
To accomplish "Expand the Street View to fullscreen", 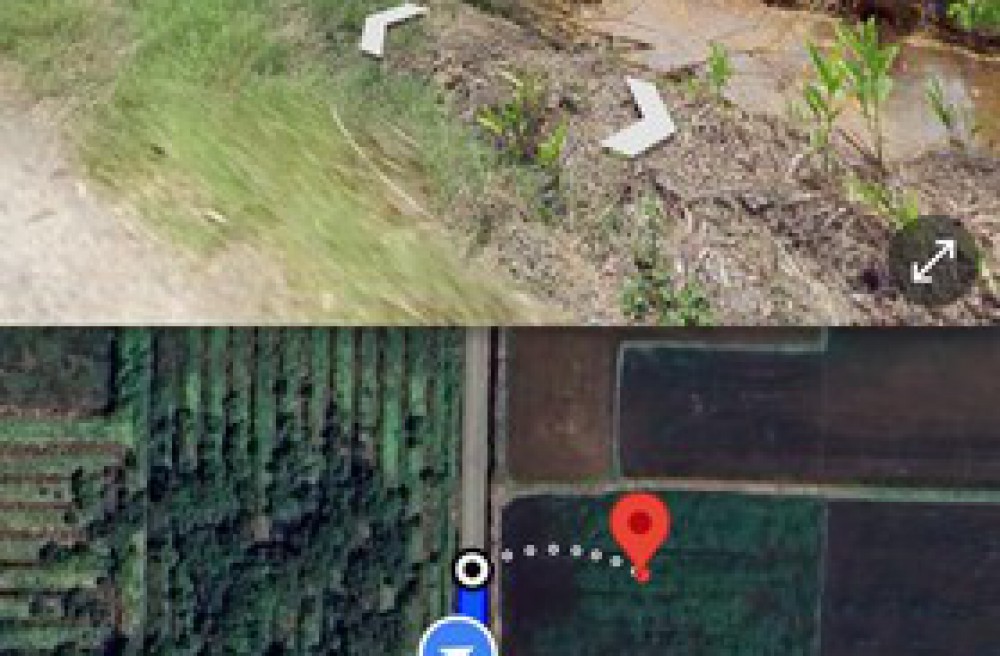I will pyautogui.click(x=933, y=261).
